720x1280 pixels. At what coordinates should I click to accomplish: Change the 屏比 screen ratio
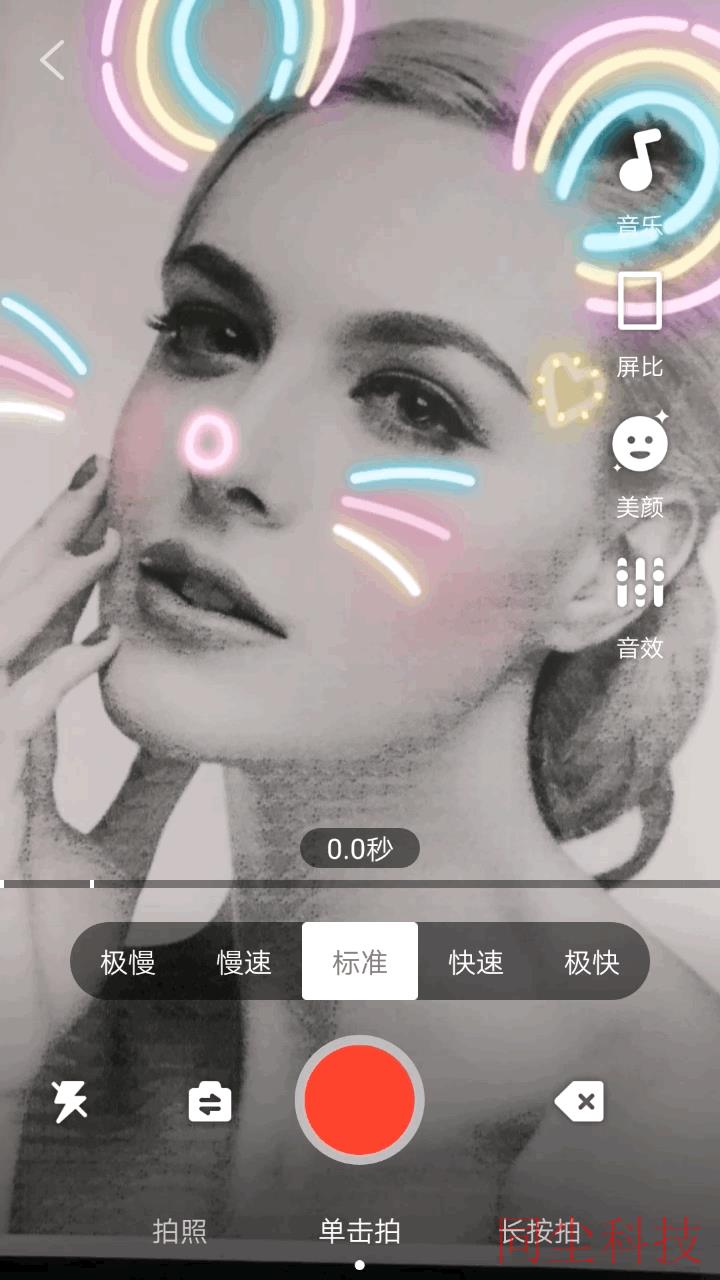(x=640, y=322)
